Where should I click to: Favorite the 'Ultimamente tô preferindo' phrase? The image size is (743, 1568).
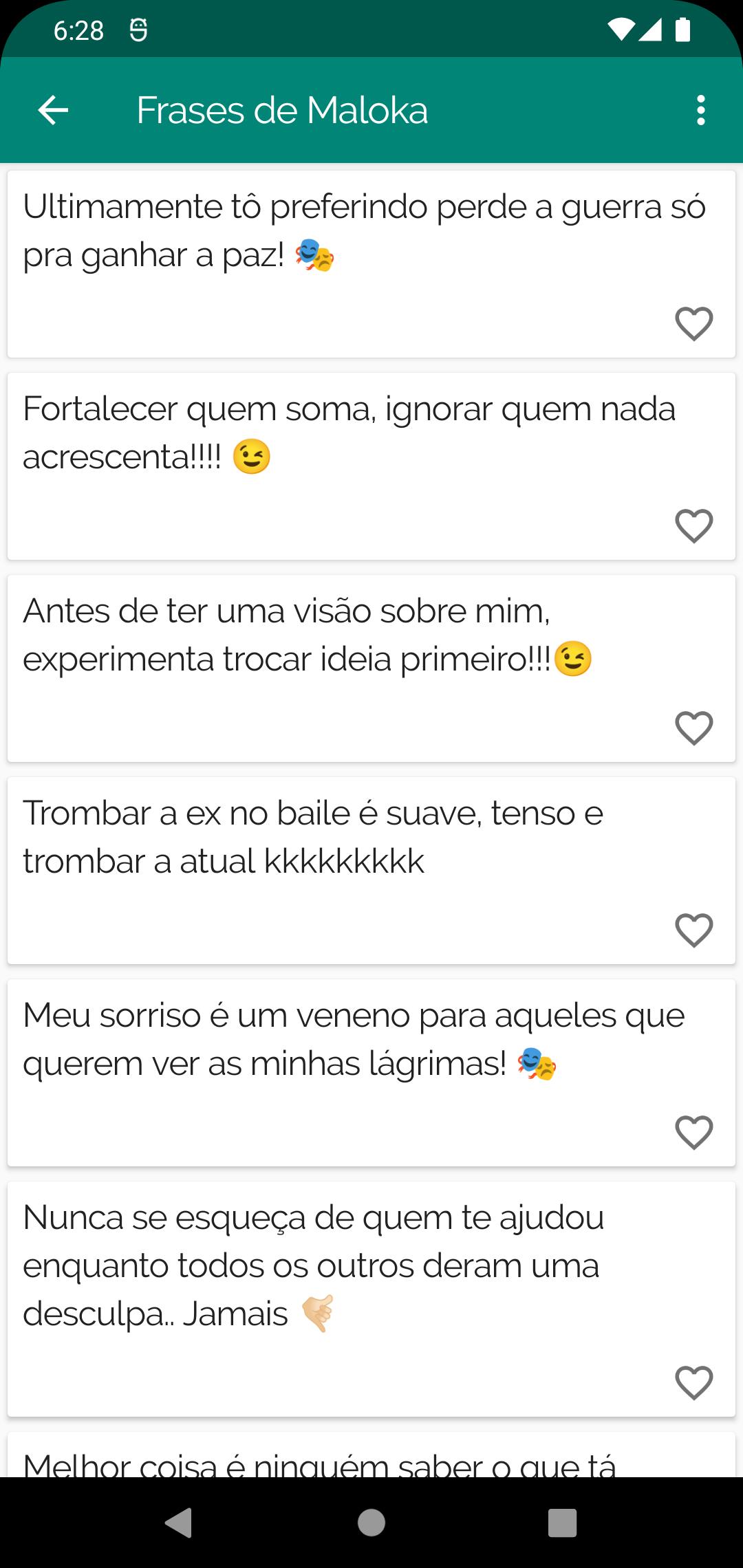tap(693, 323)
